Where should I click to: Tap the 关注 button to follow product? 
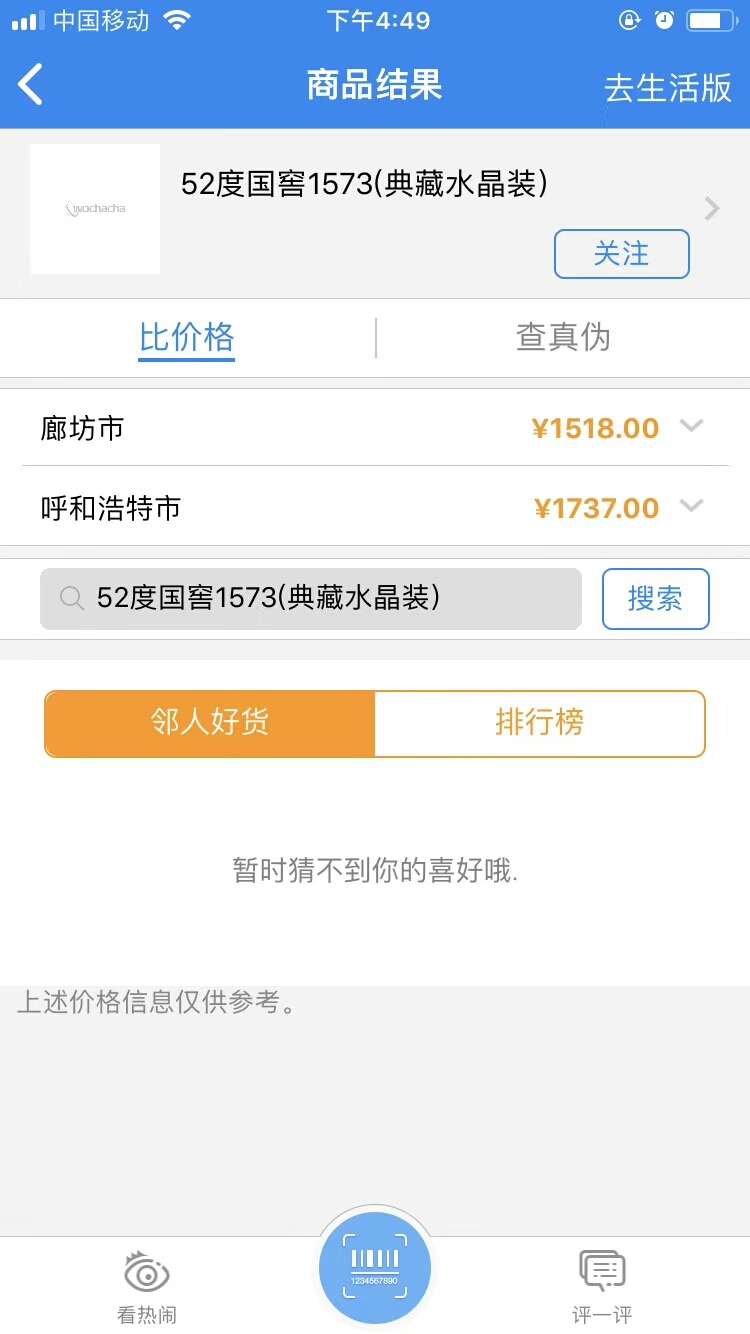[622, 254]
